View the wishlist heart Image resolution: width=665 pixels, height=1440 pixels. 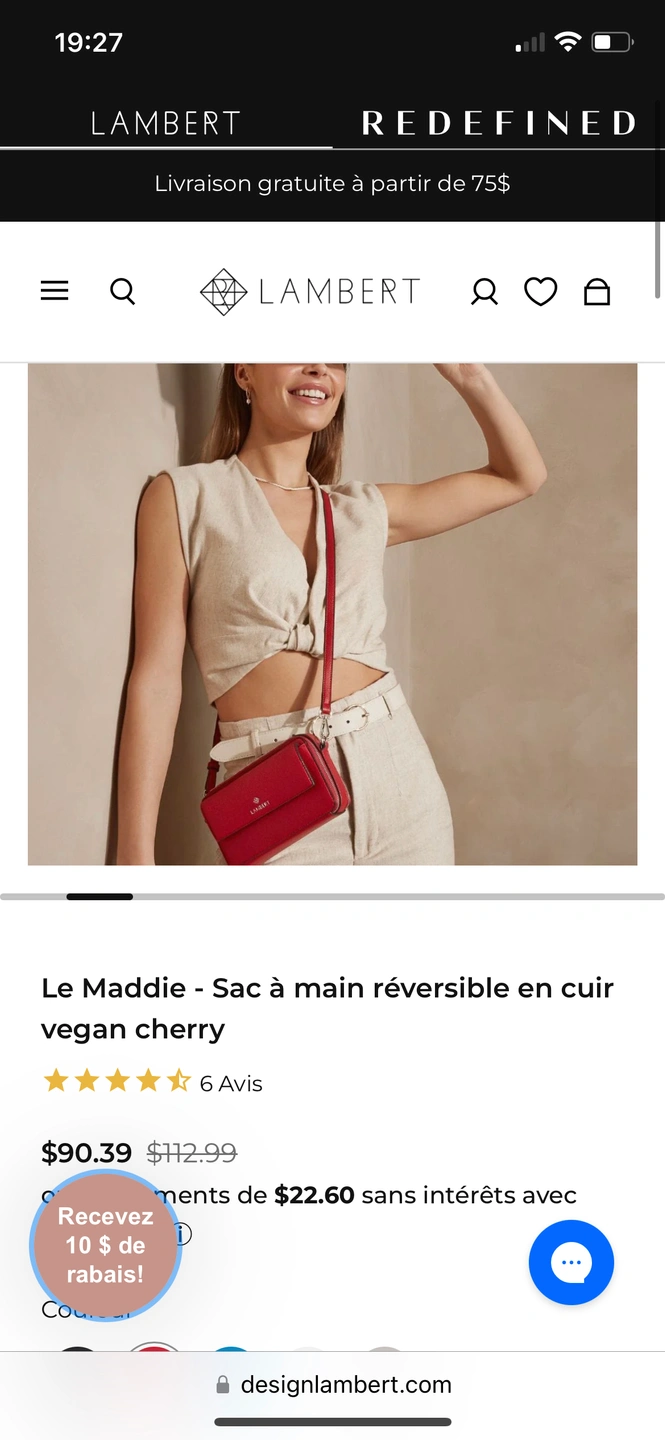541,292
